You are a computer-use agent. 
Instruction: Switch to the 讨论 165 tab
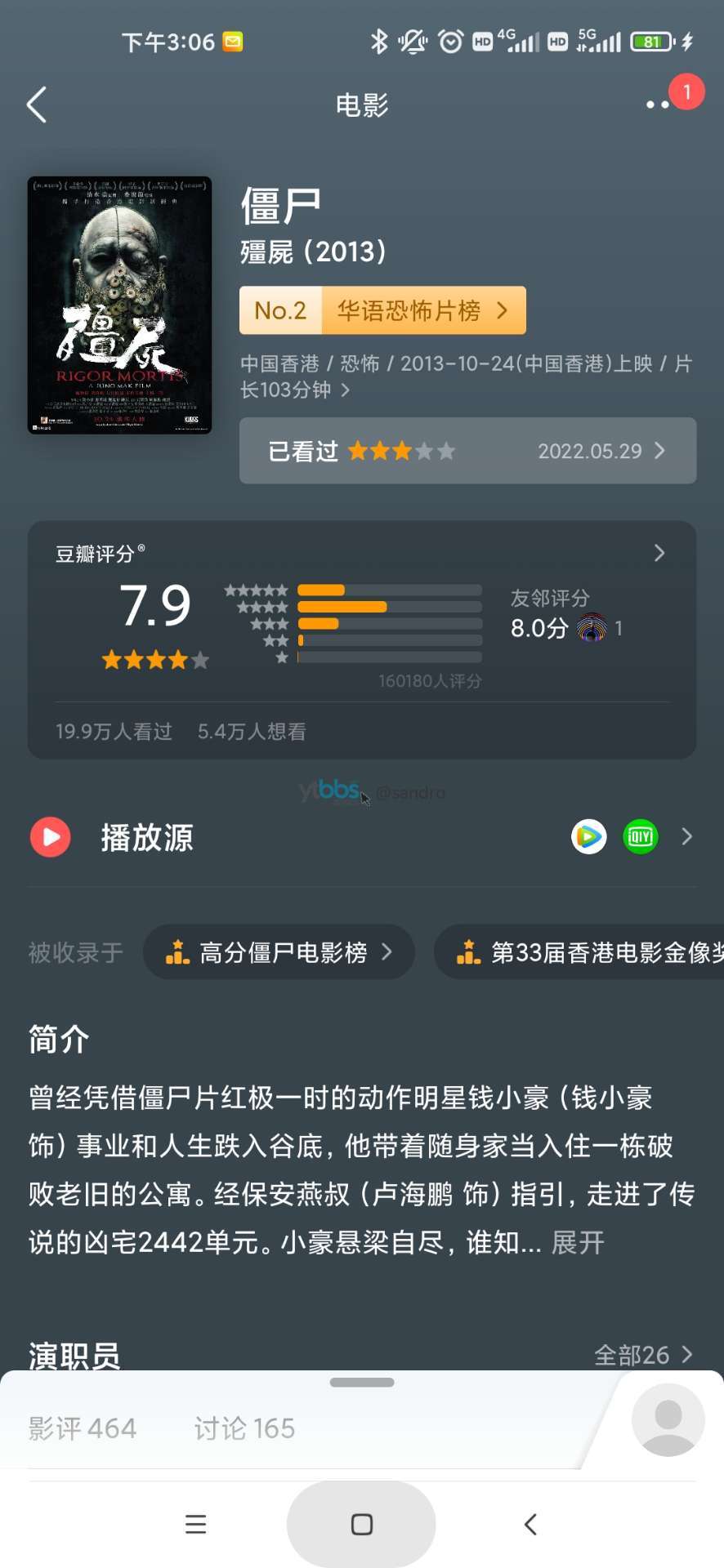(x=244, y=1428)
